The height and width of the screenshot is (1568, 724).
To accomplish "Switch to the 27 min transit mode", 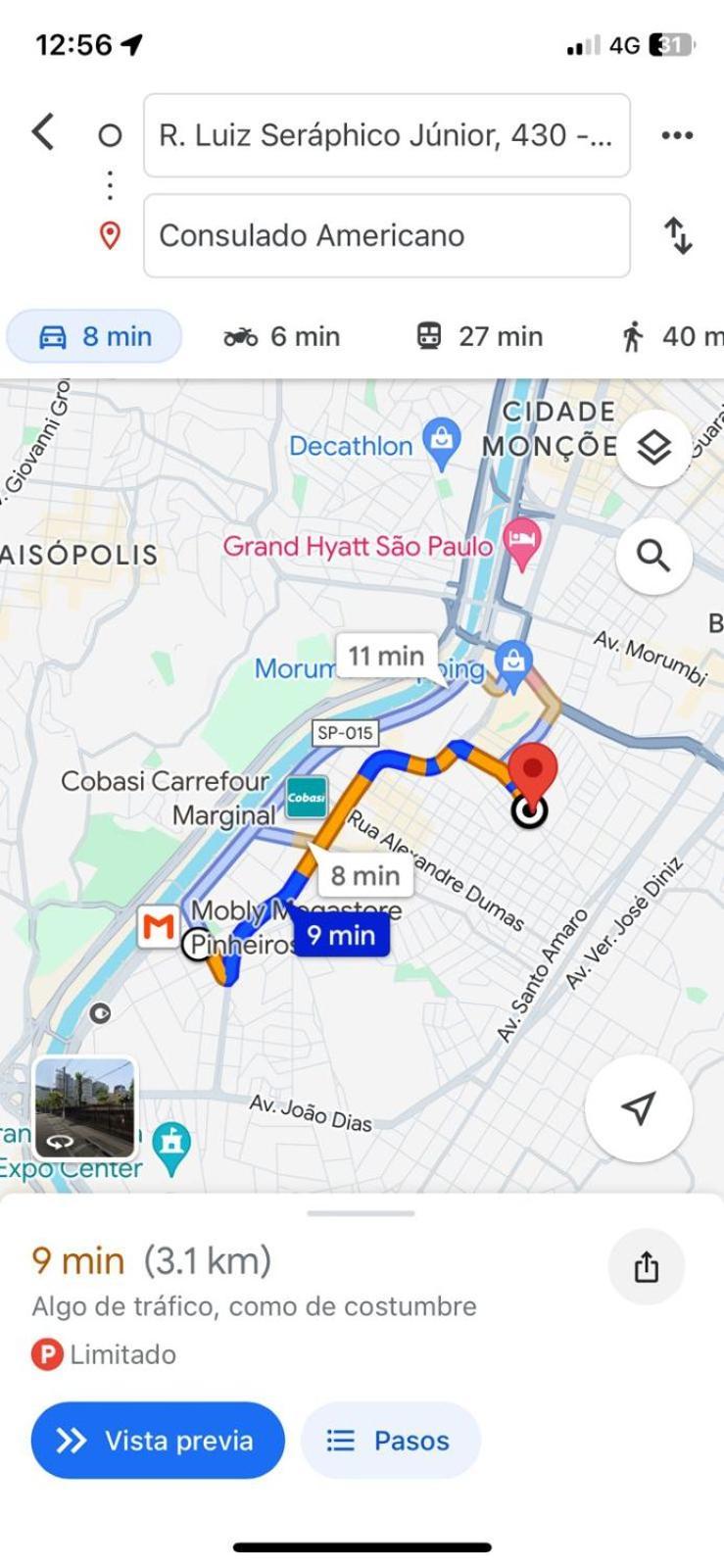I will pos(479,336).
